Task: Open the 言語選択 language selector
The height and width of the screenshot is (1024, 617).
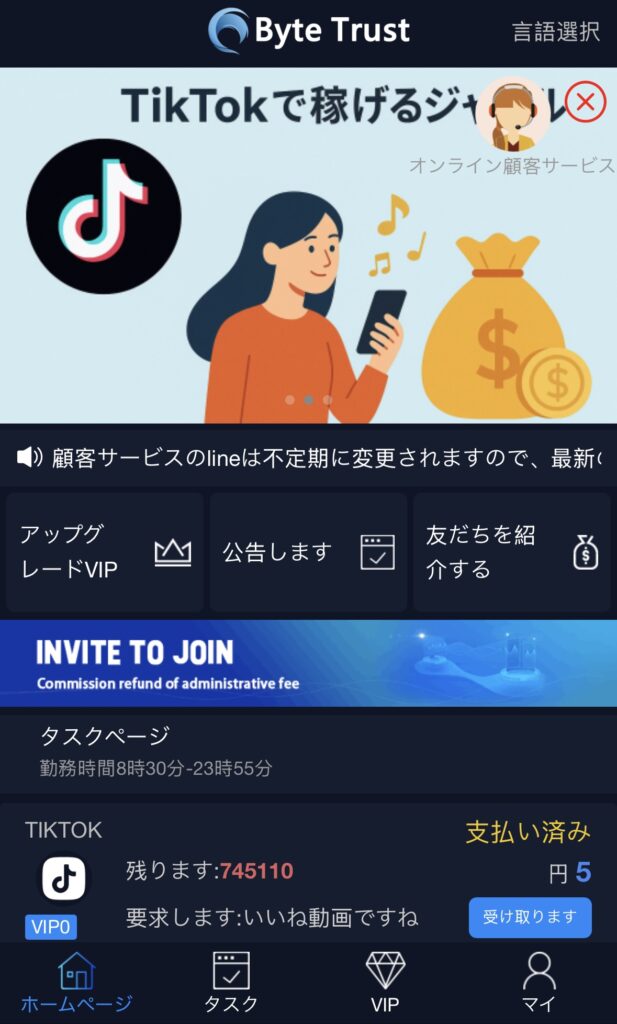Action: pos(556,31)
